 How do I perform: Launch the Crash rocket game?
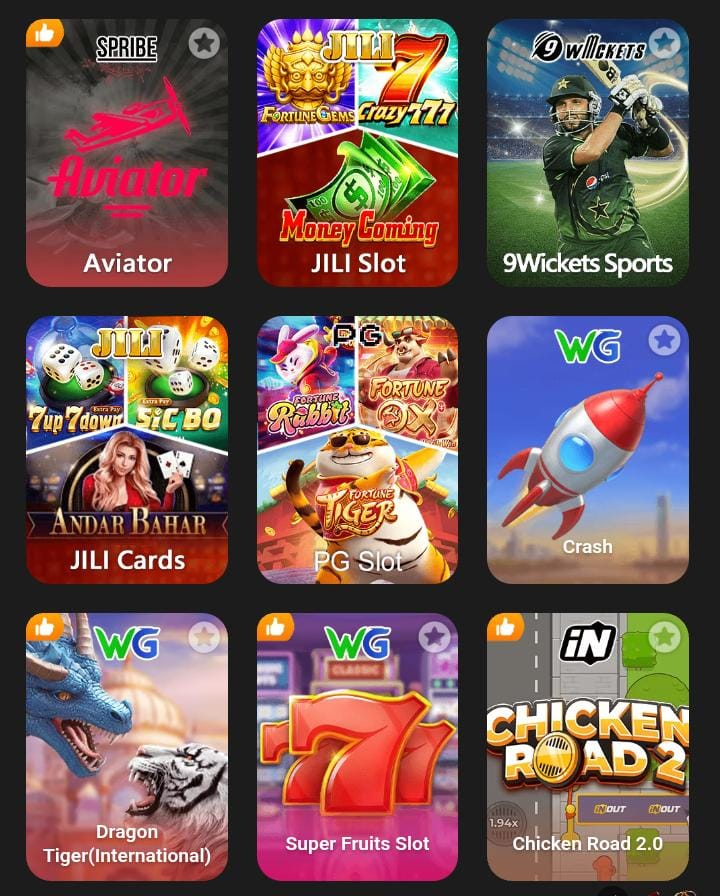tap(587, 450)
